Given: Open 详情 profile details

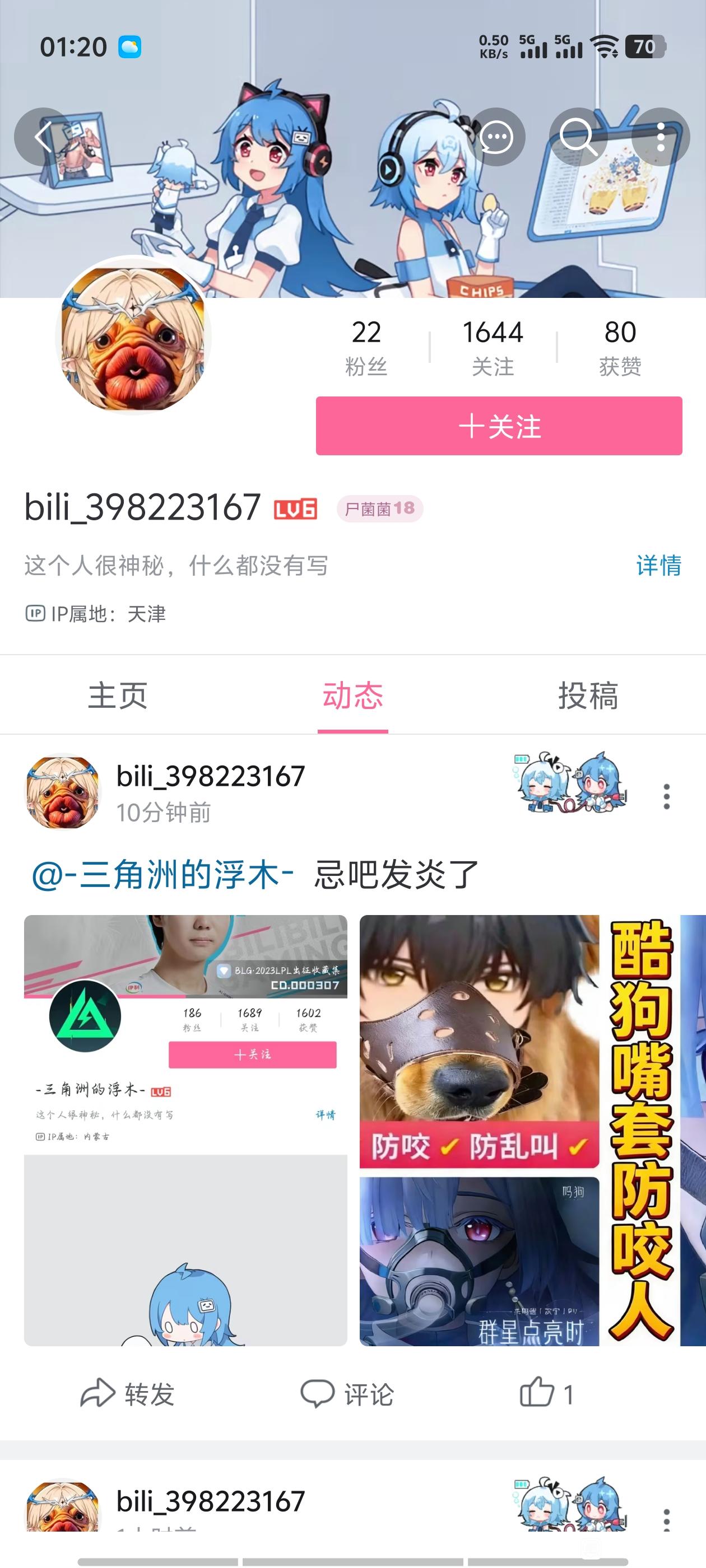Looking at the screenshot, I should (658, 566).
